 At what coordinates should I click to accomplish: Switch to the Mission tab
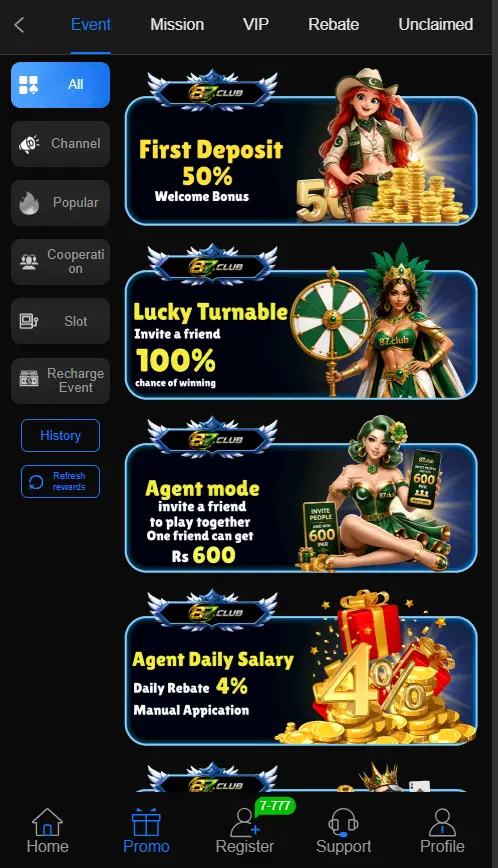pos(177,24)
